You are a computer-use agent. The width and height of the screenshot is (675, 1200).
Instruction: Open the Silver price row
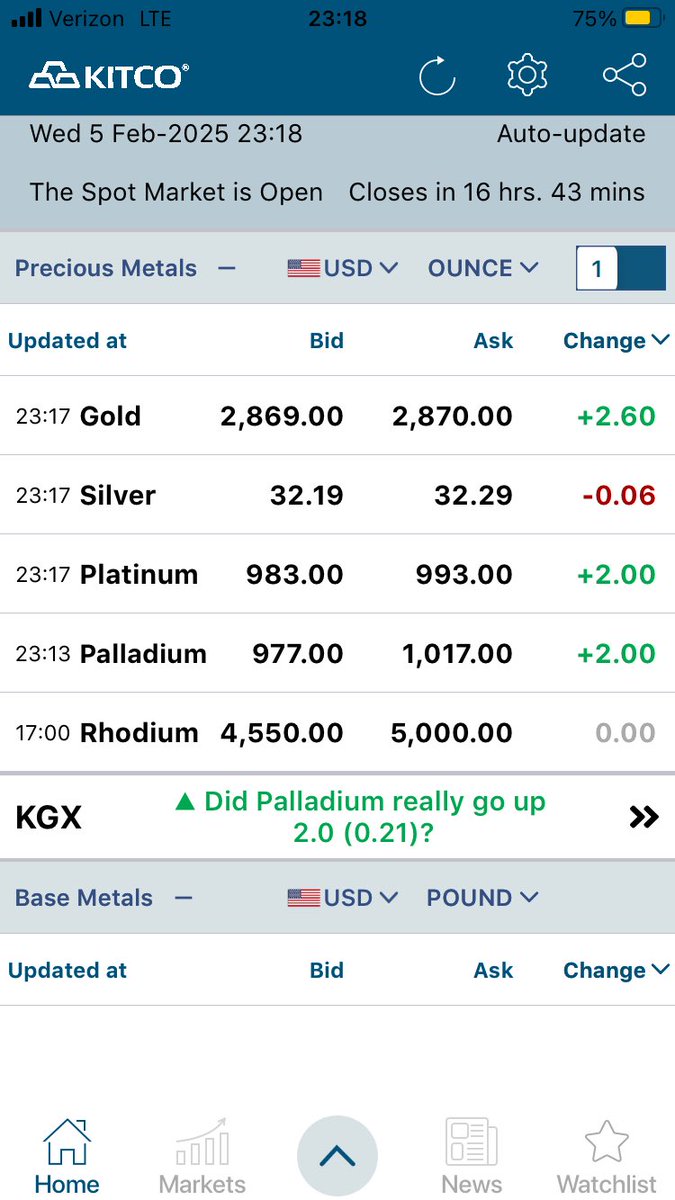337,495
